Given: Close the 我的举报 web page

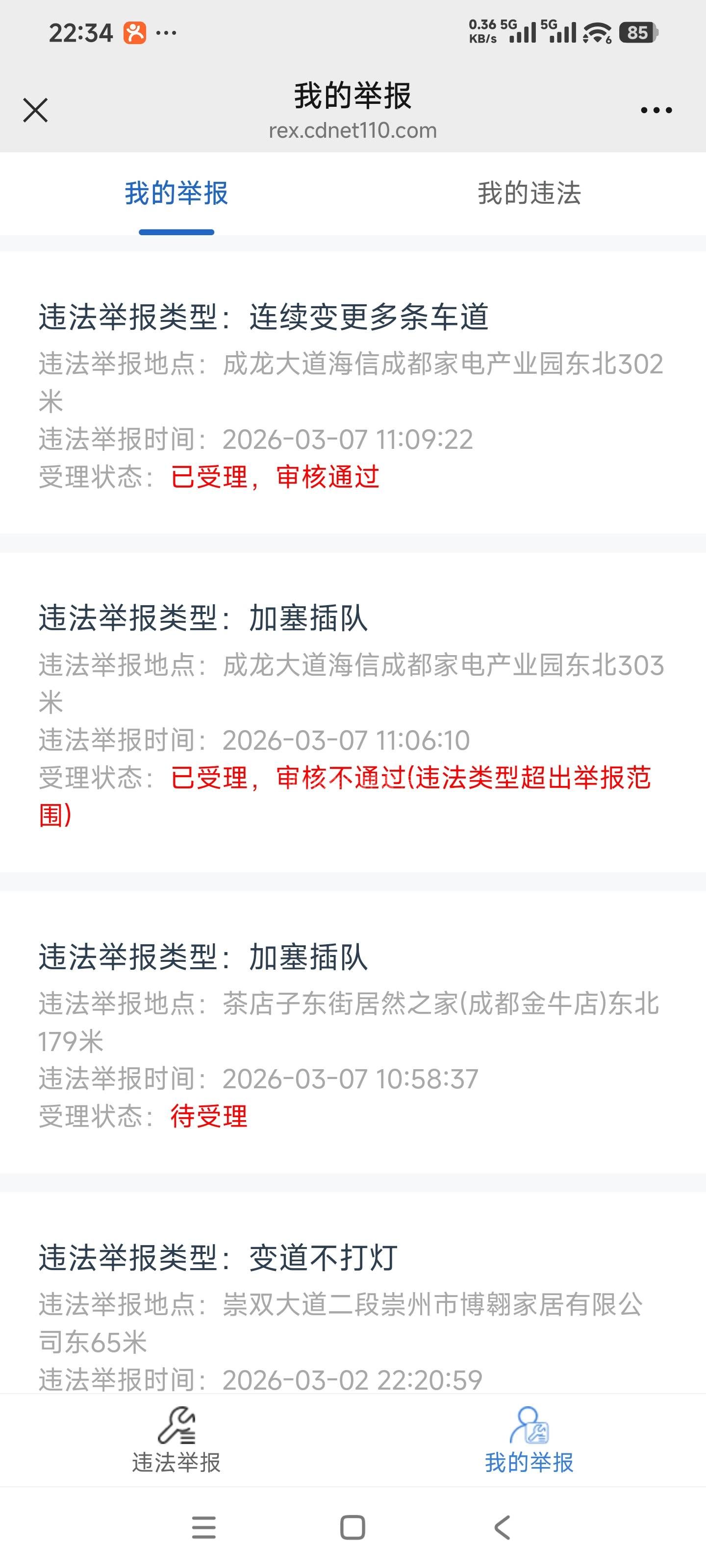Looking at the screenshot, I should (35, 110).
